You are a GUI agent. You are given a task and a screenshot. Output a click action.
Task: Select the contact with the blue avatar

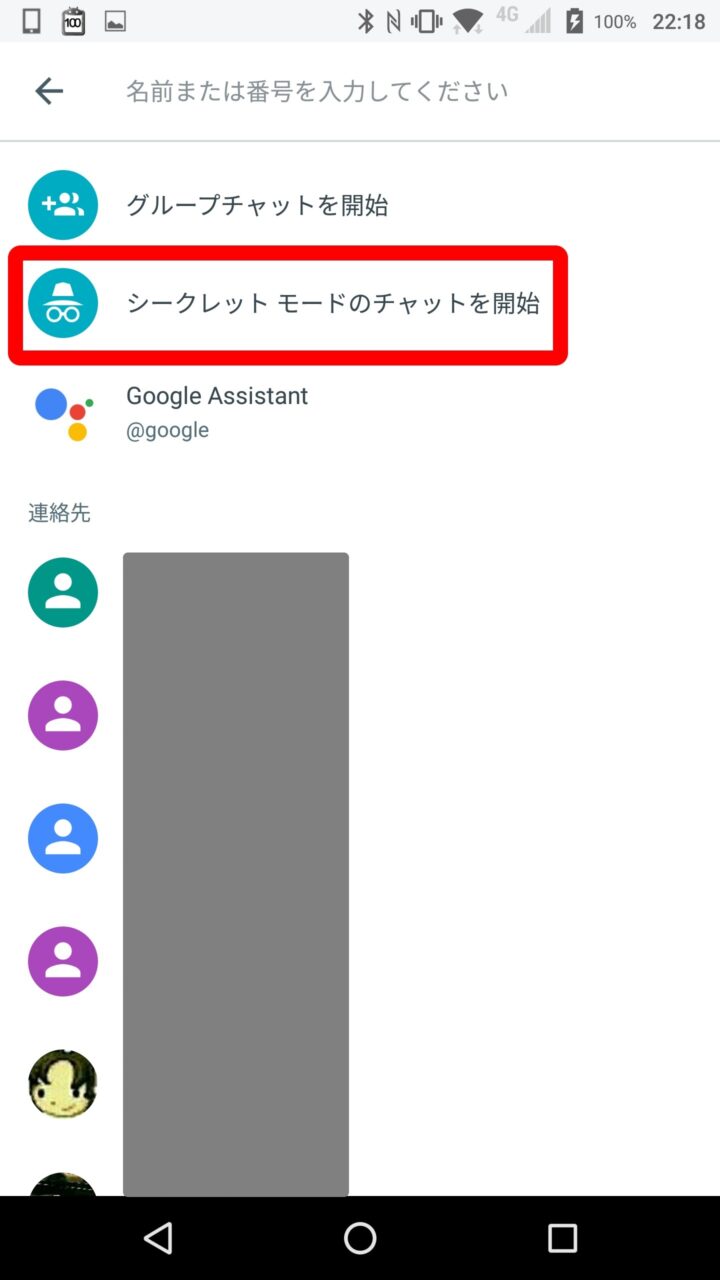coord(63,838)
